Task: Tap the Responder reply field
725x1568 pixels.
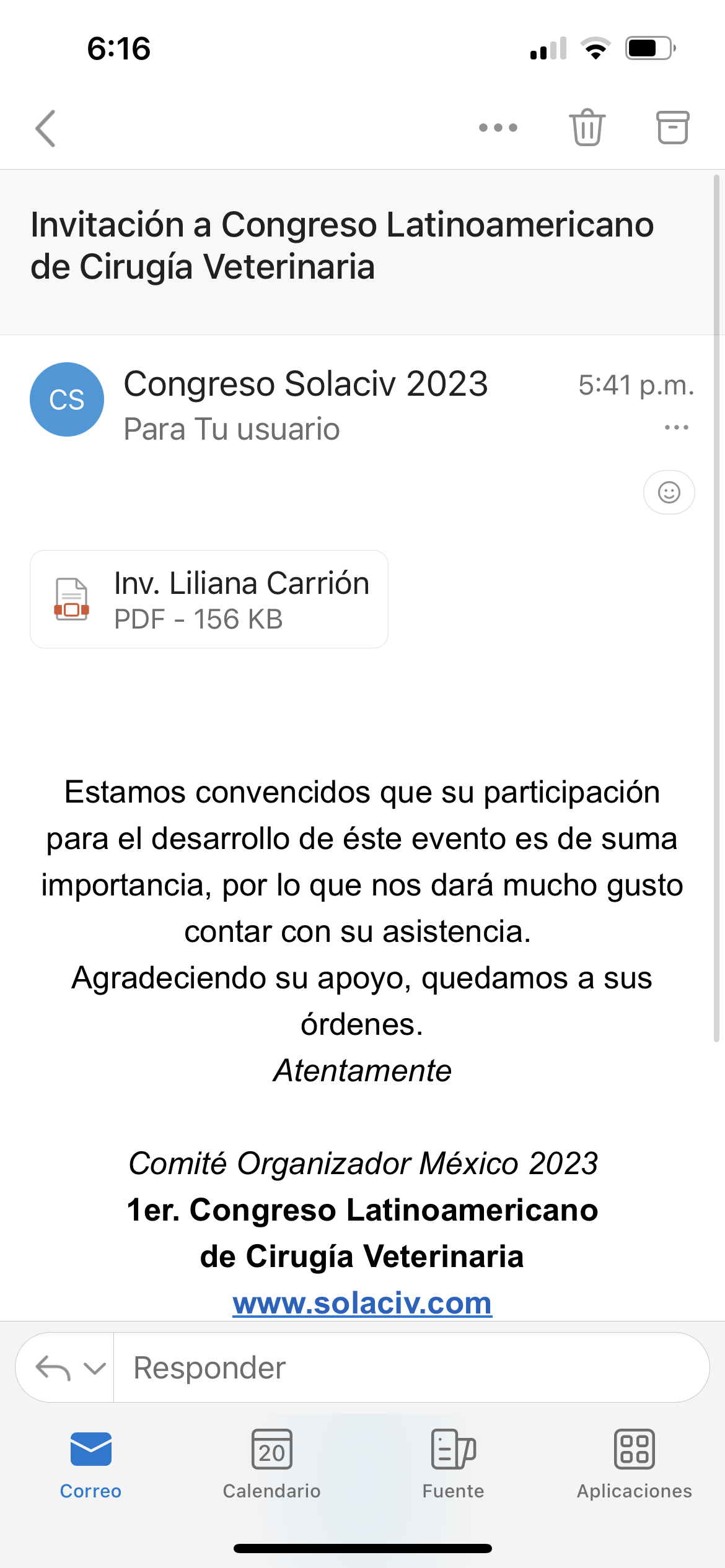Action: 411,1367
